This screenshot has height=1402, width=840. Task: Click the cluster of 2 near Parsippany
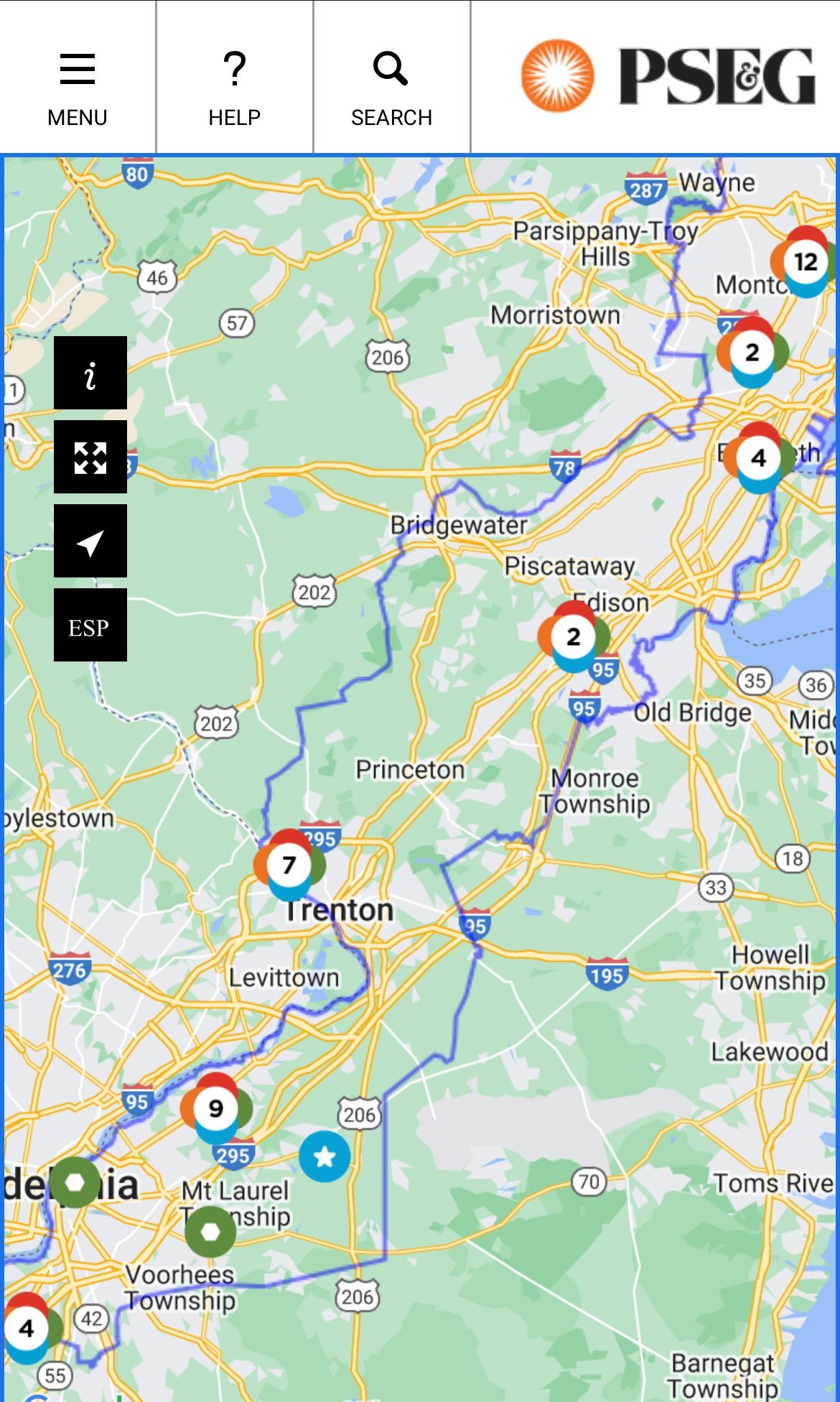click(x=751, y=352)
